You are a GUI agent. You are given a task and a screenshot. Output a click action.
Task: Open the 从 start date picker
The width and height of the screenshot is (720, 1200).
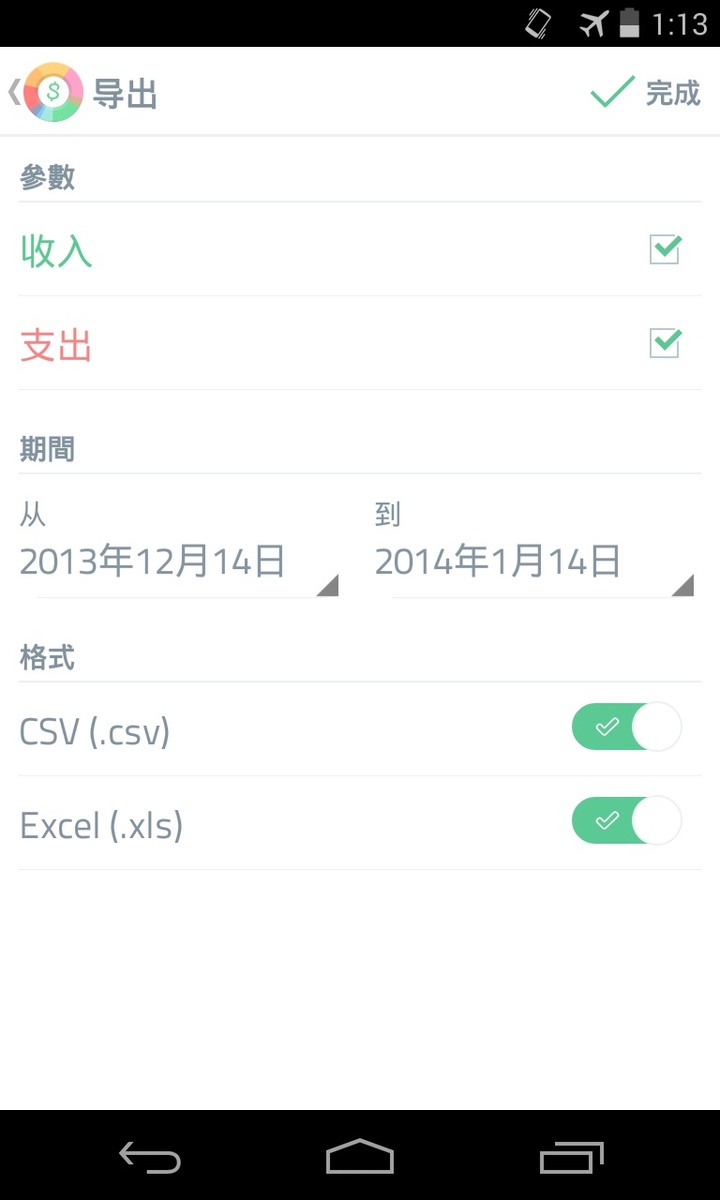(178, 563)
